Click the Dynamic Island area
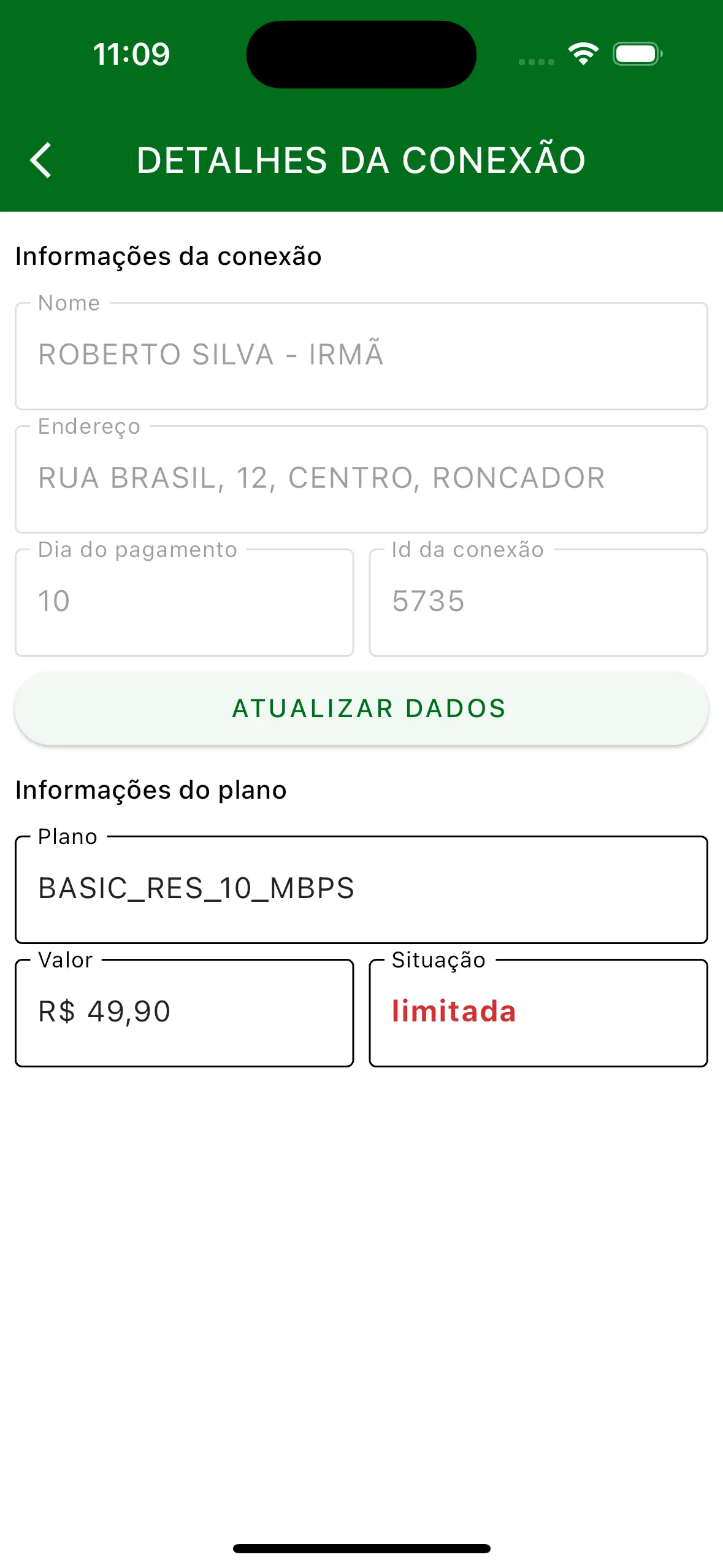723x1568 pixels. click(361, 54)
